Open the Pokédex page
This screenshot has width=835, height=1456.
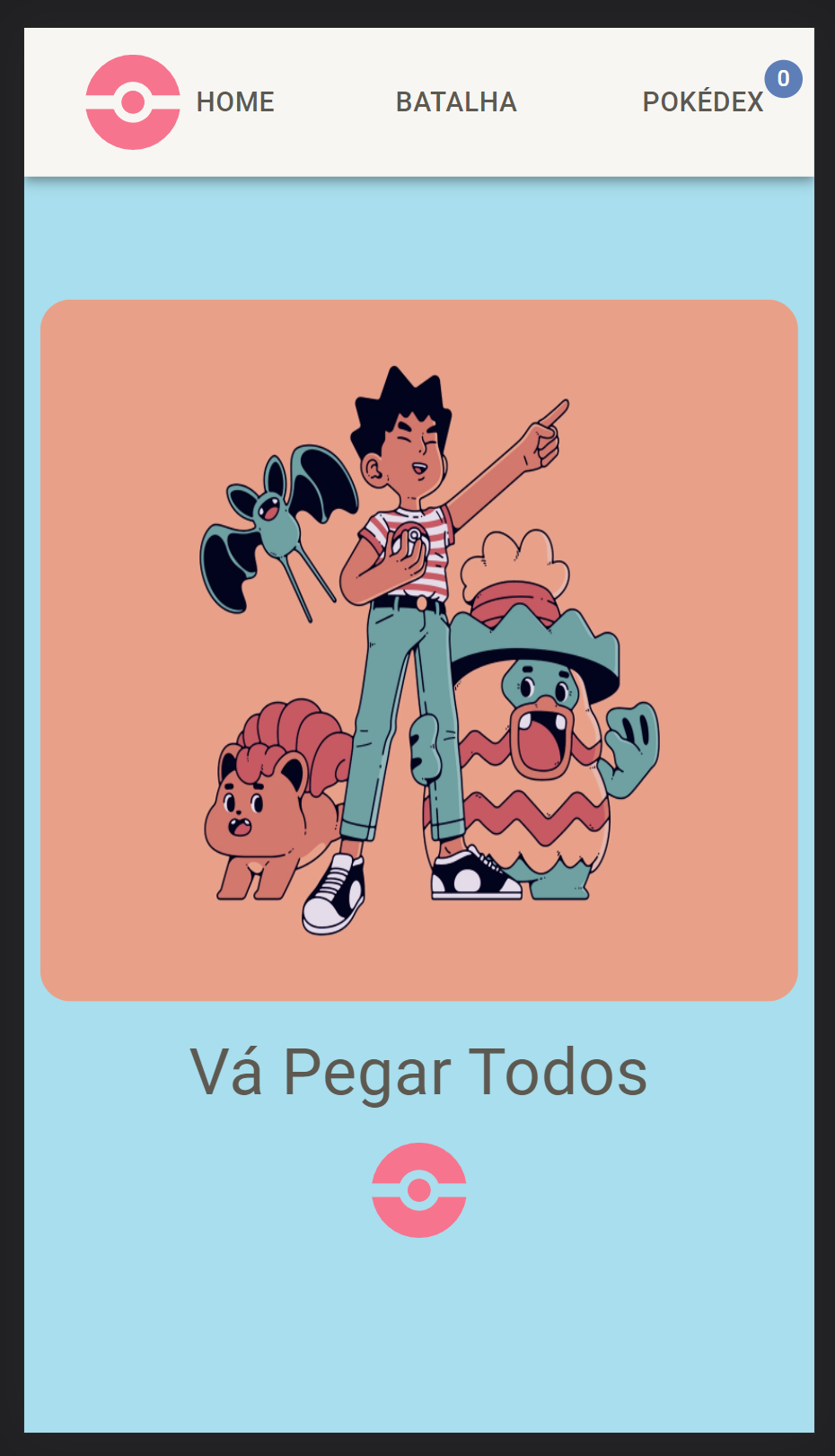tap(703, 102)
